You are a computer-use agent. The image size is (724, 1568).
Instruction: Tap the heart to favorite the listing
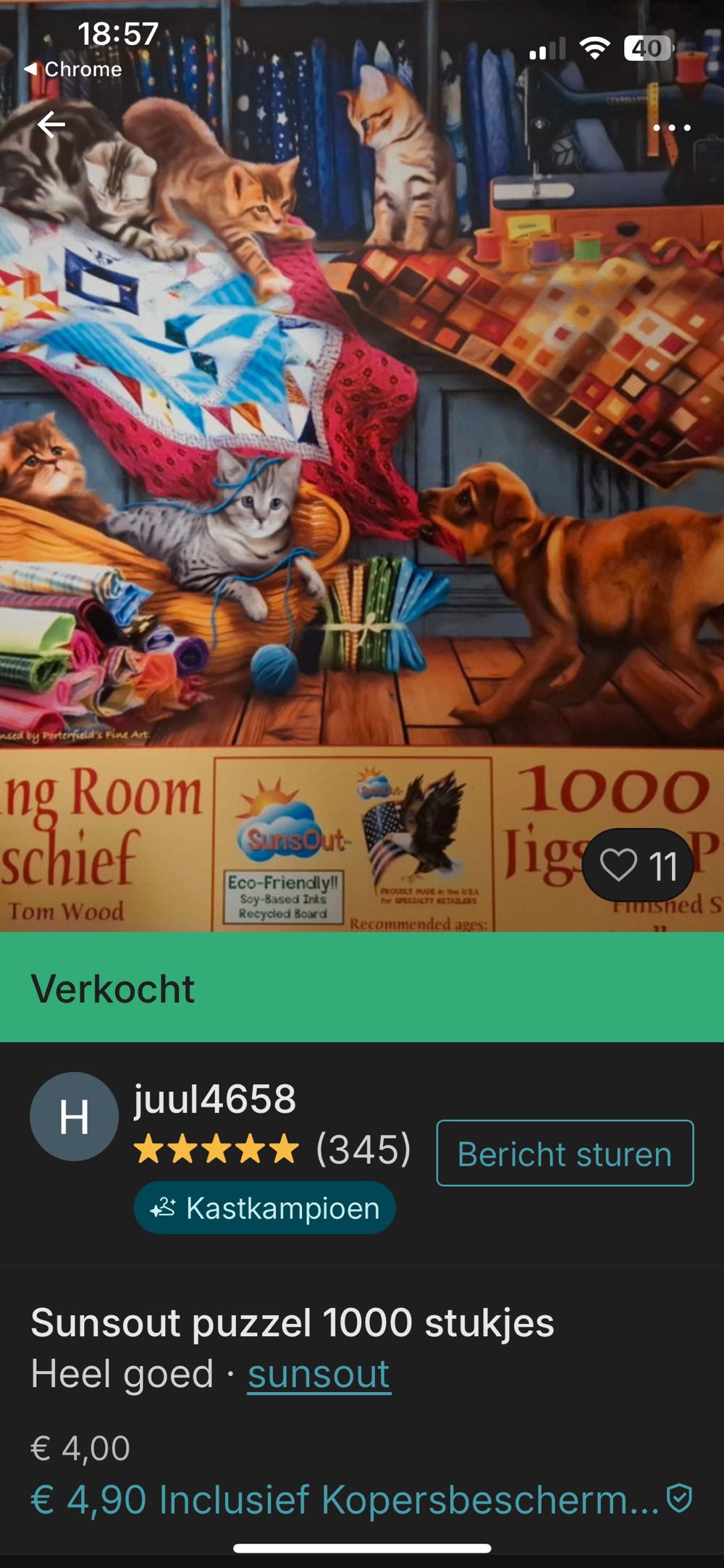click(x=621, y=862)
